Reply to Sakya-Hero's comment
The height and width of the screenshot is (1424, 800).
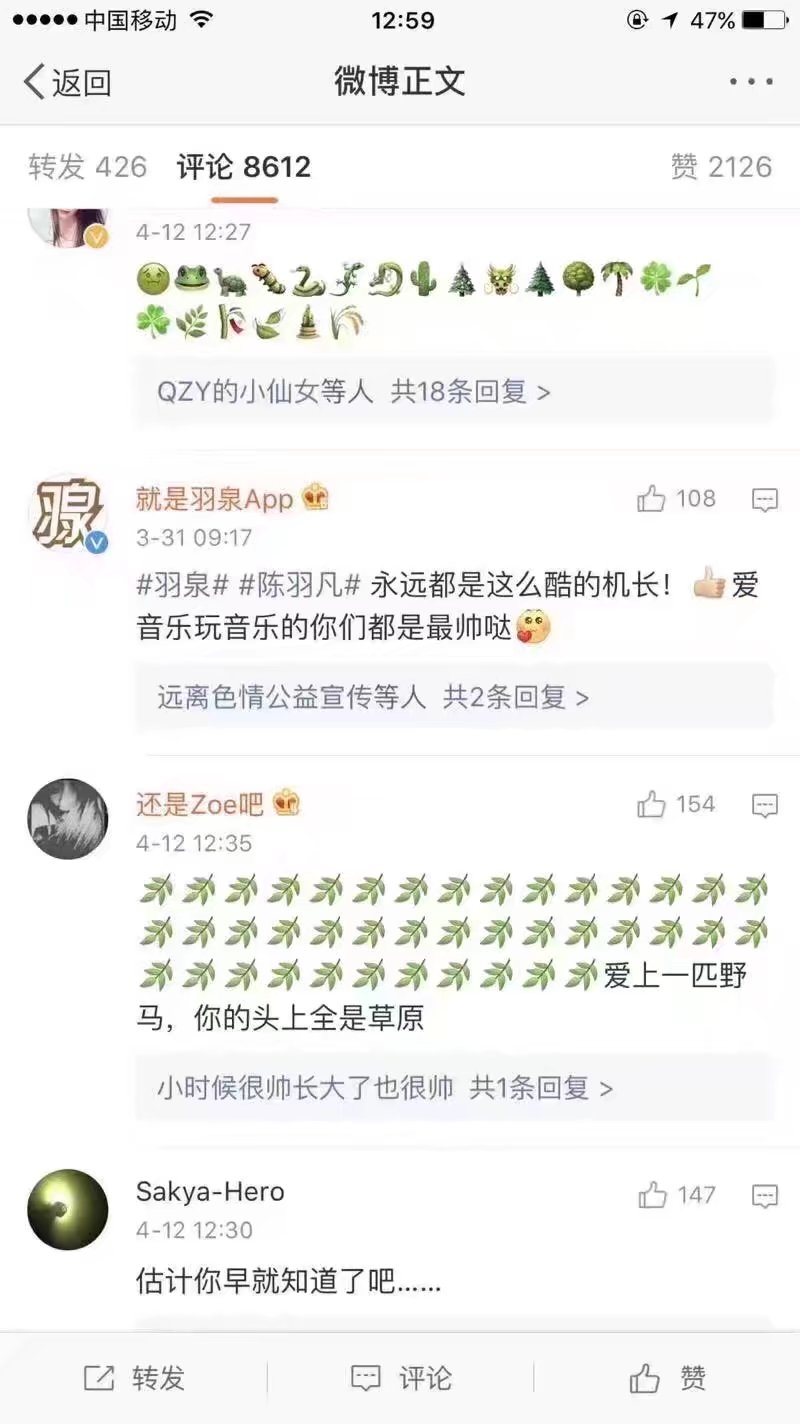coord(765,1196)
